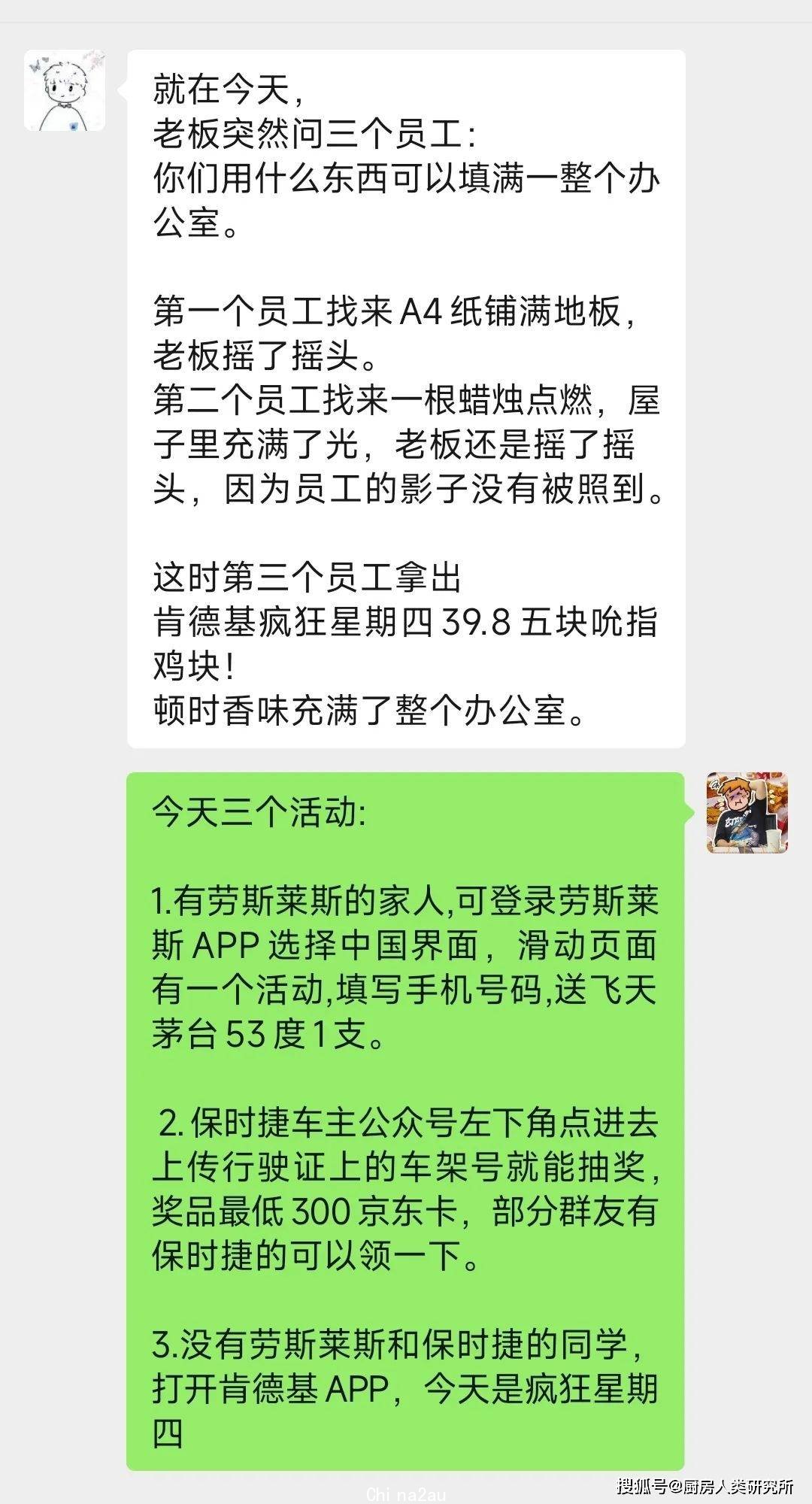Open the profile of the sender with the white cartoon avatar
The width and height of the screenshot is (812, 1504).
point(65,91)
